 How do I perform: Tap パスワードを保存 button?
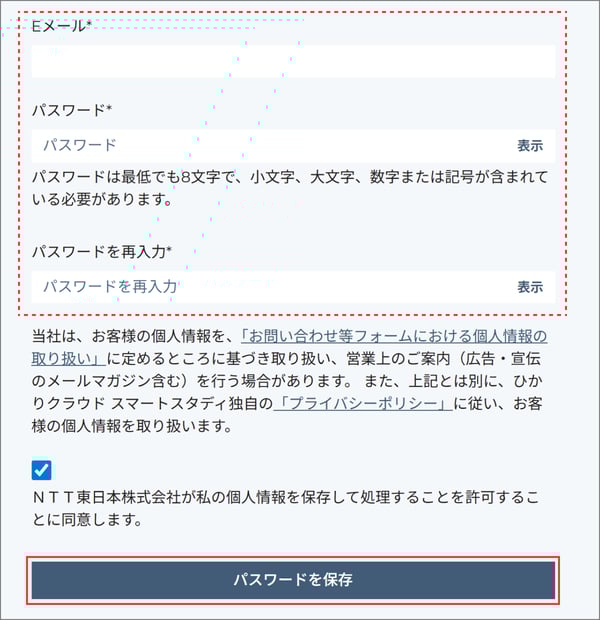pos(292,580)
